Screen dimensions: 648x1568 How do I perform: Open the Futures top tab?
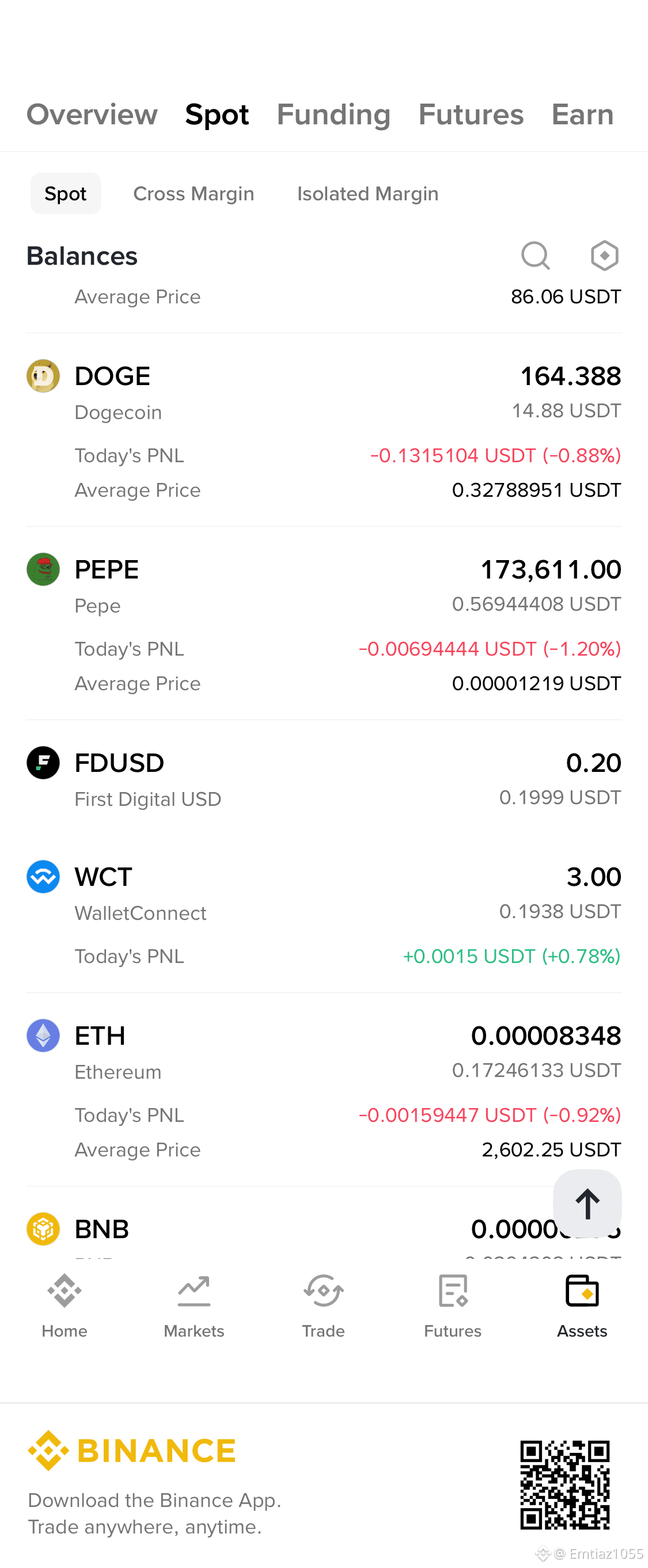(471, 115)
